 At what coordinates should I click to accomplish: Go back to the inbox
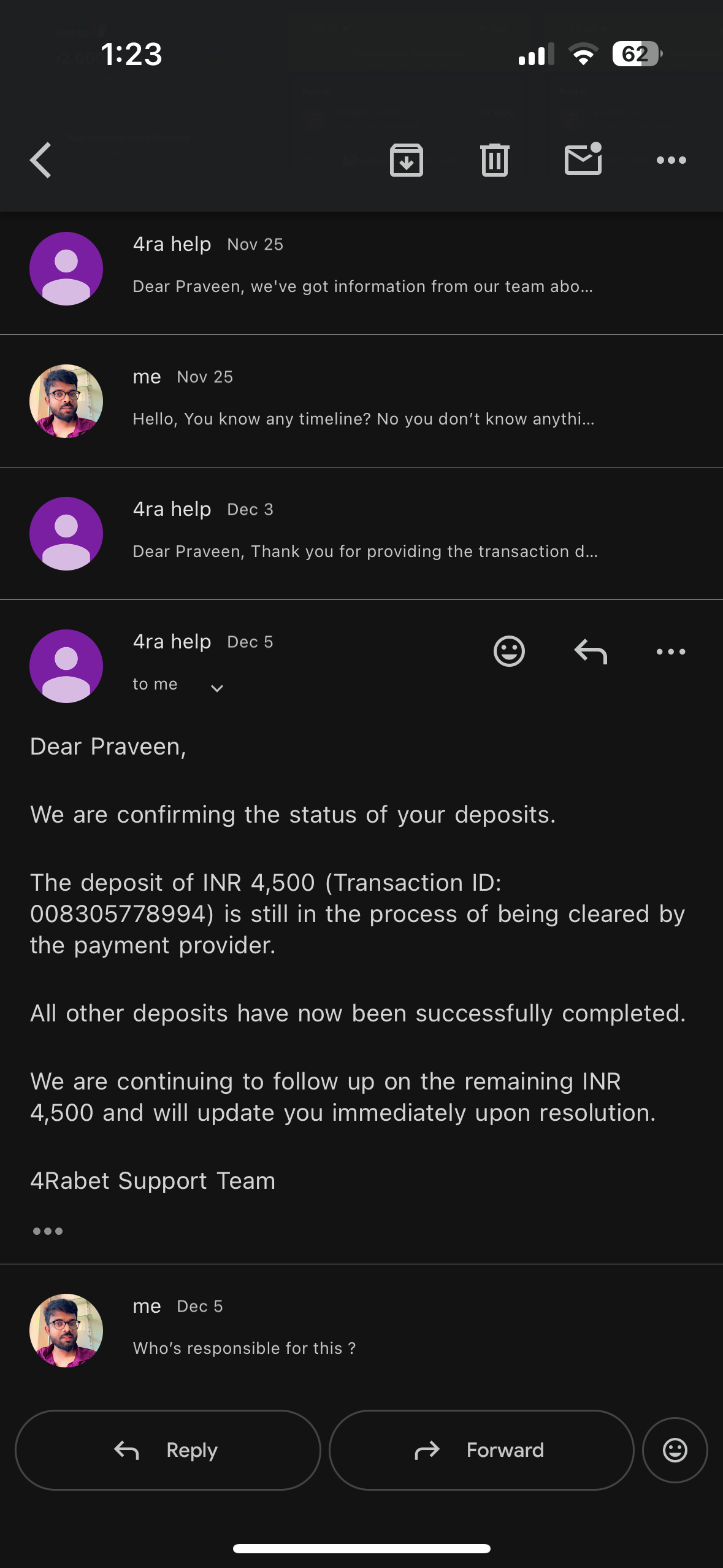[x=40, y=160]
